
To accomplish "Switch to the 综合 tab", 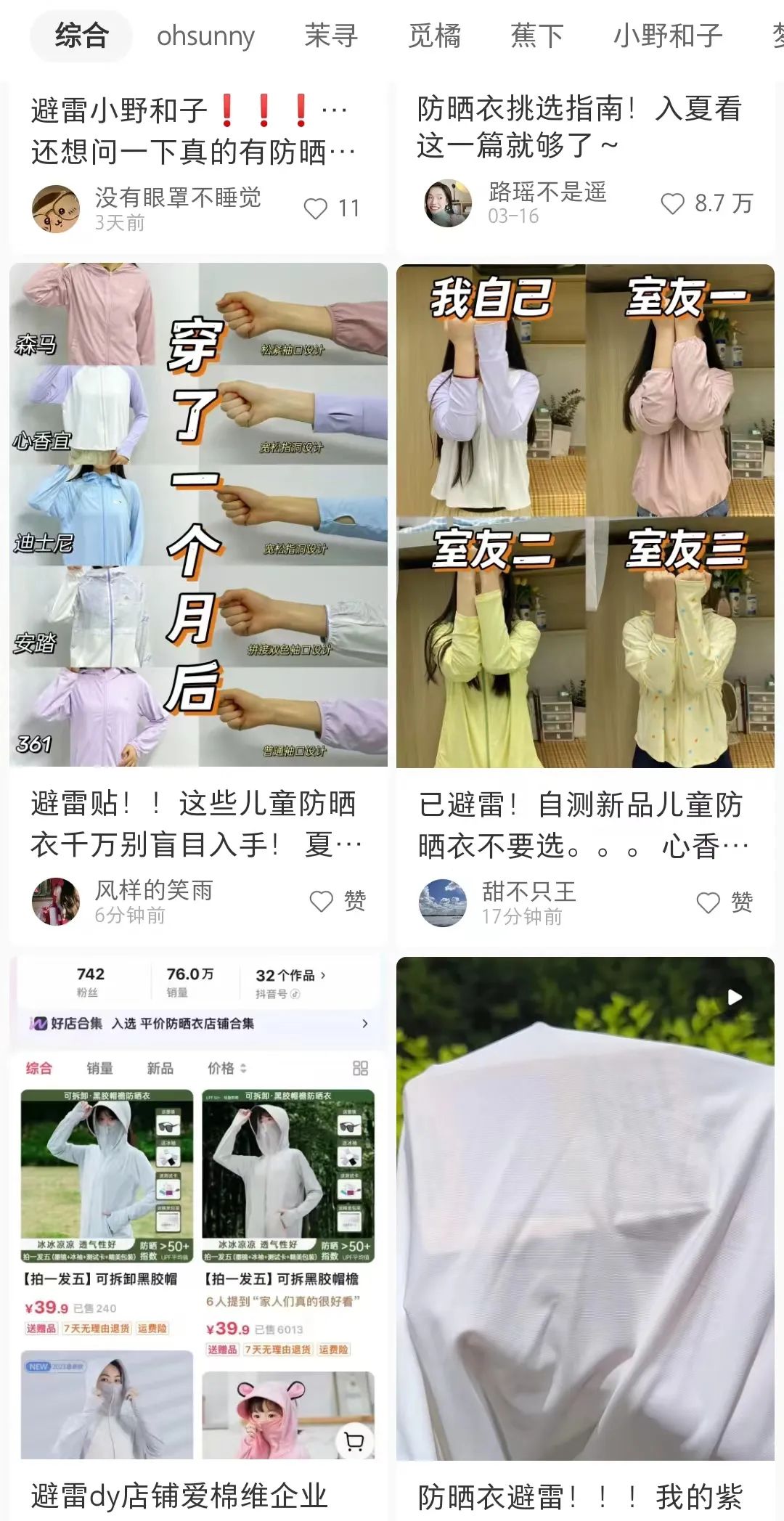I will [81, 36].
